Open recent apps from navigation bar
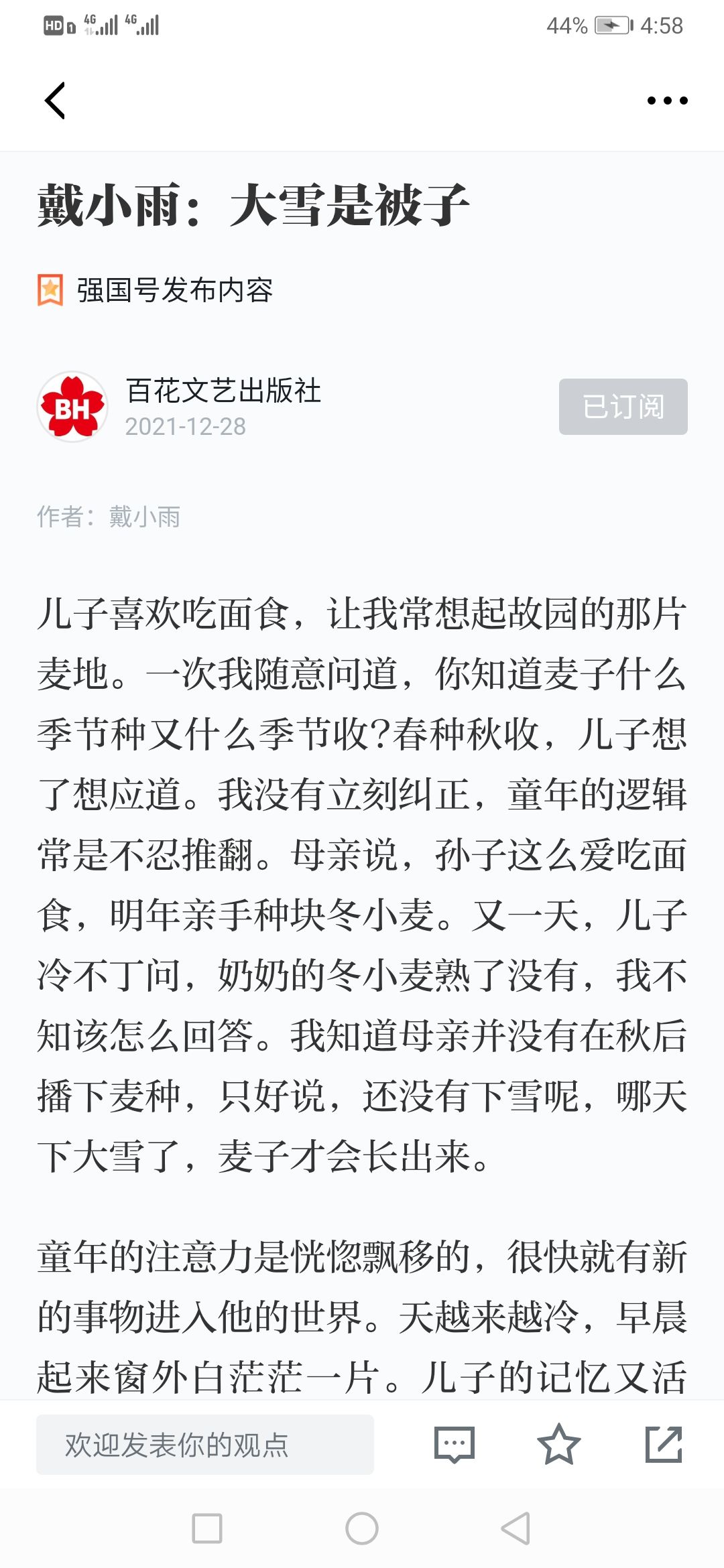This screenshot has width=724, height=1568. coord(207,1528)
